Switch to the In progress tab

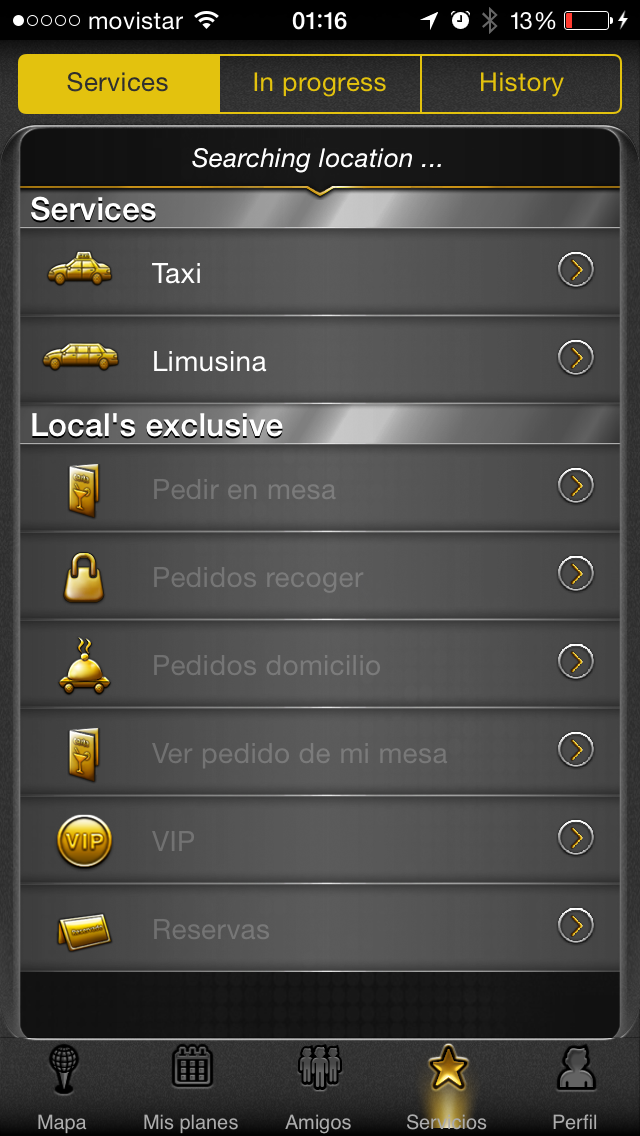320,83
